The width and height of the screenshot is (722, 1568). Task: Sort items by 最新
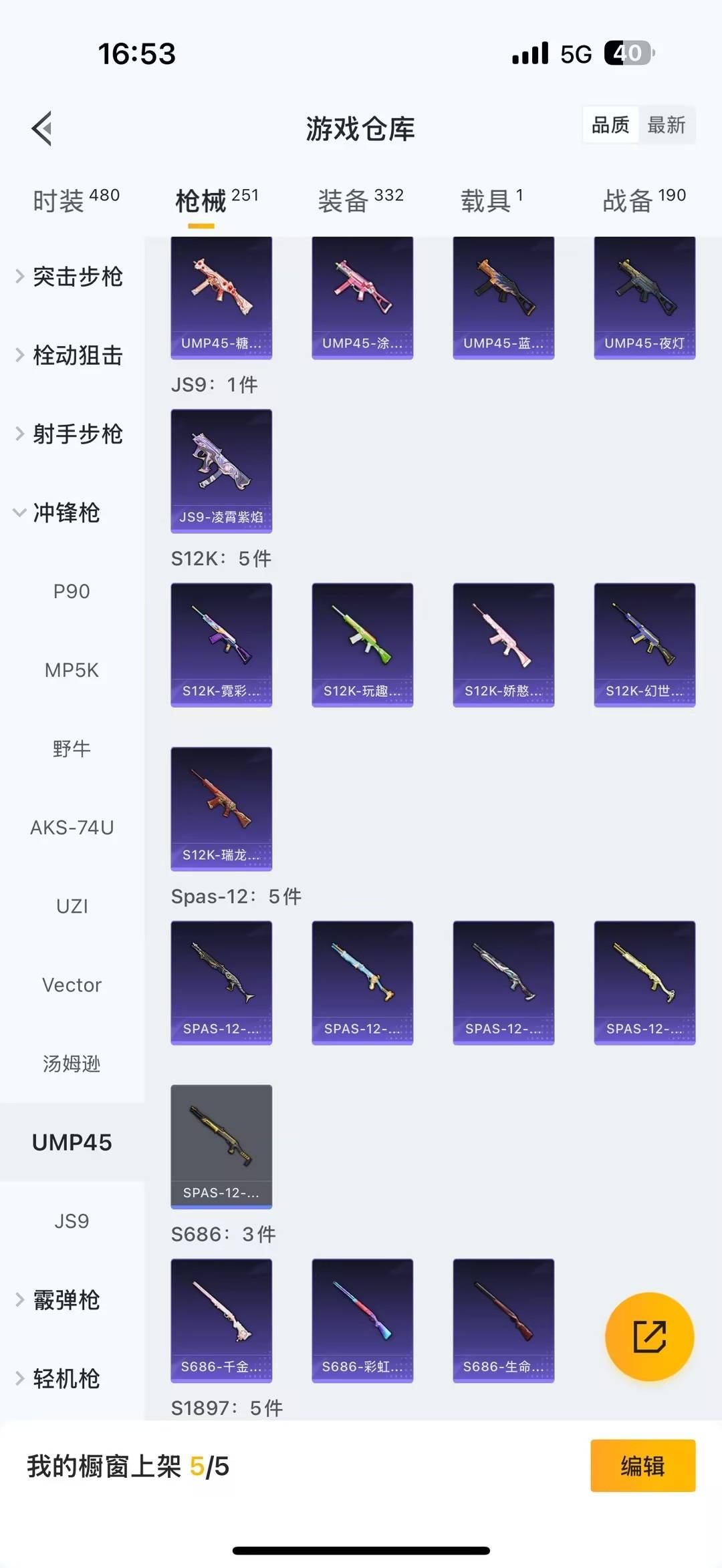point(667,125)
